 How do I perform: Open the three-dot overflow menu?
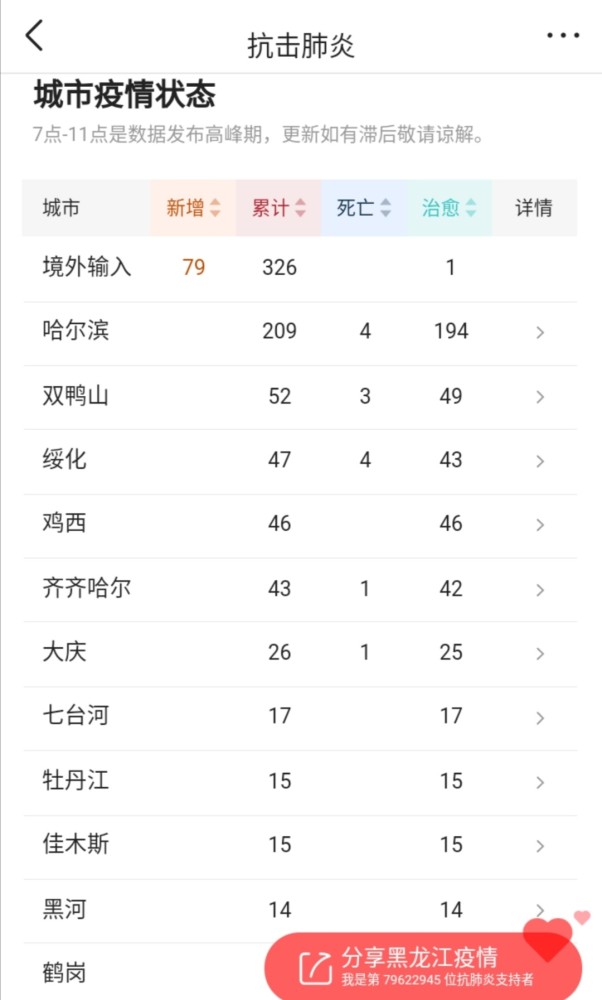coord(563,36)
